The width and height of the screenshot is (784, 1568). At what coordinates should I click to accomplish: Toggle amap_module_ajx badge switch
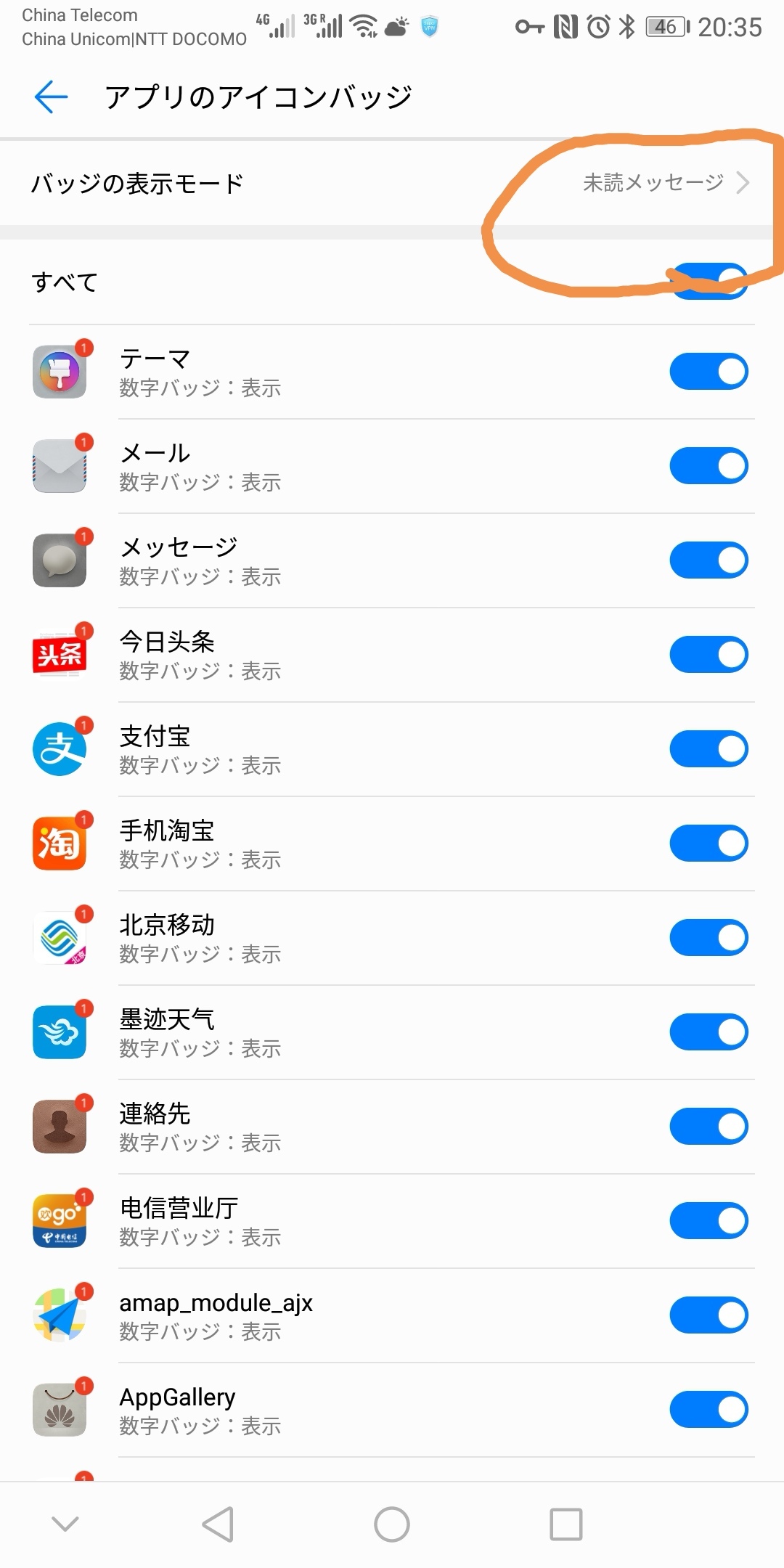click(x=709, y=1315)
